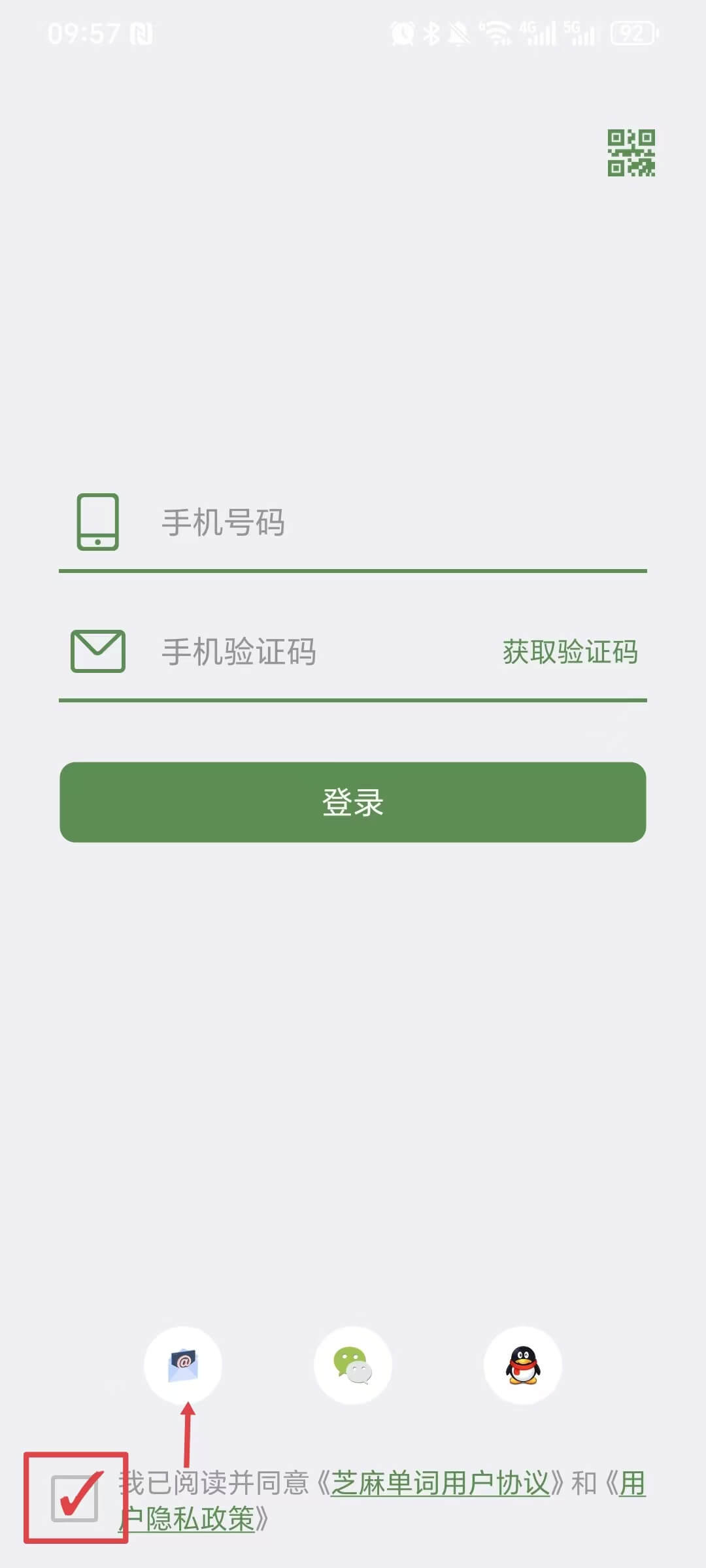Sign in with WeChat
Image resolution: width=706 pixels, height=1568 pixels.
point(353,1365)
